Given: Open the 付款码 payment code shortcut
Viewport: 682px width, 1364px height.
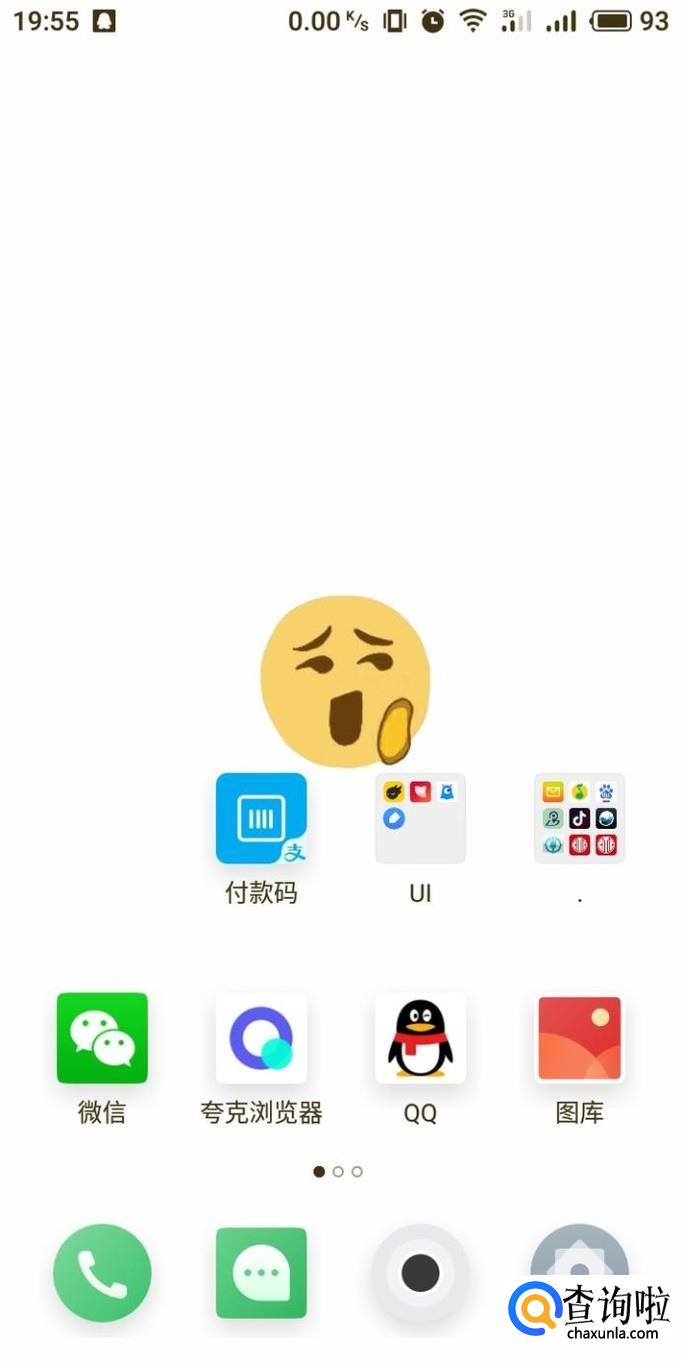Looking at the screenshot, I should [261, 818].
